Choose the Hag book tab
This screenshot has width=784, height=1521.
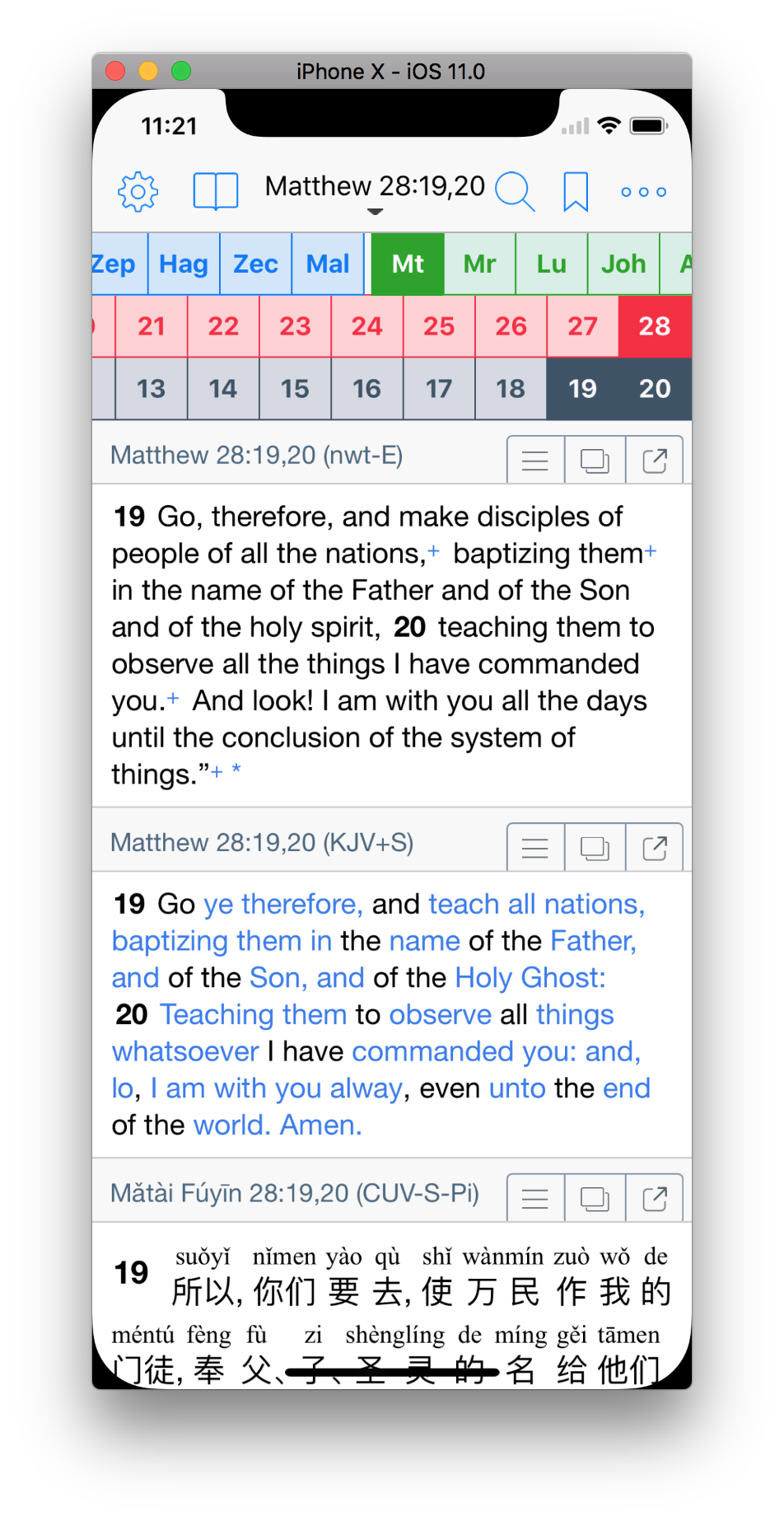(x=183, y=264)
